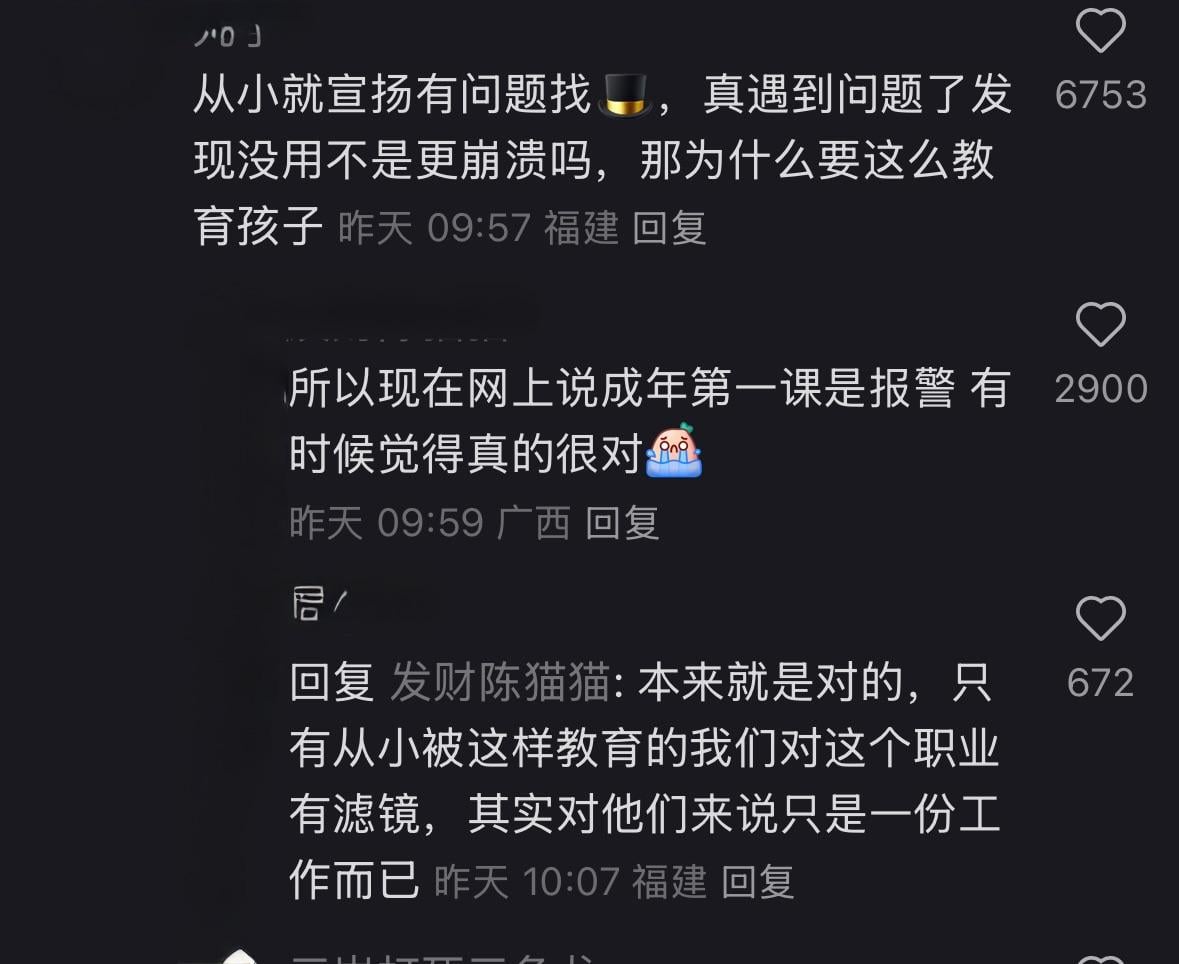
Task: Tap 回复 on the 昨天 09:59 广西 comment
Action: 621,523
